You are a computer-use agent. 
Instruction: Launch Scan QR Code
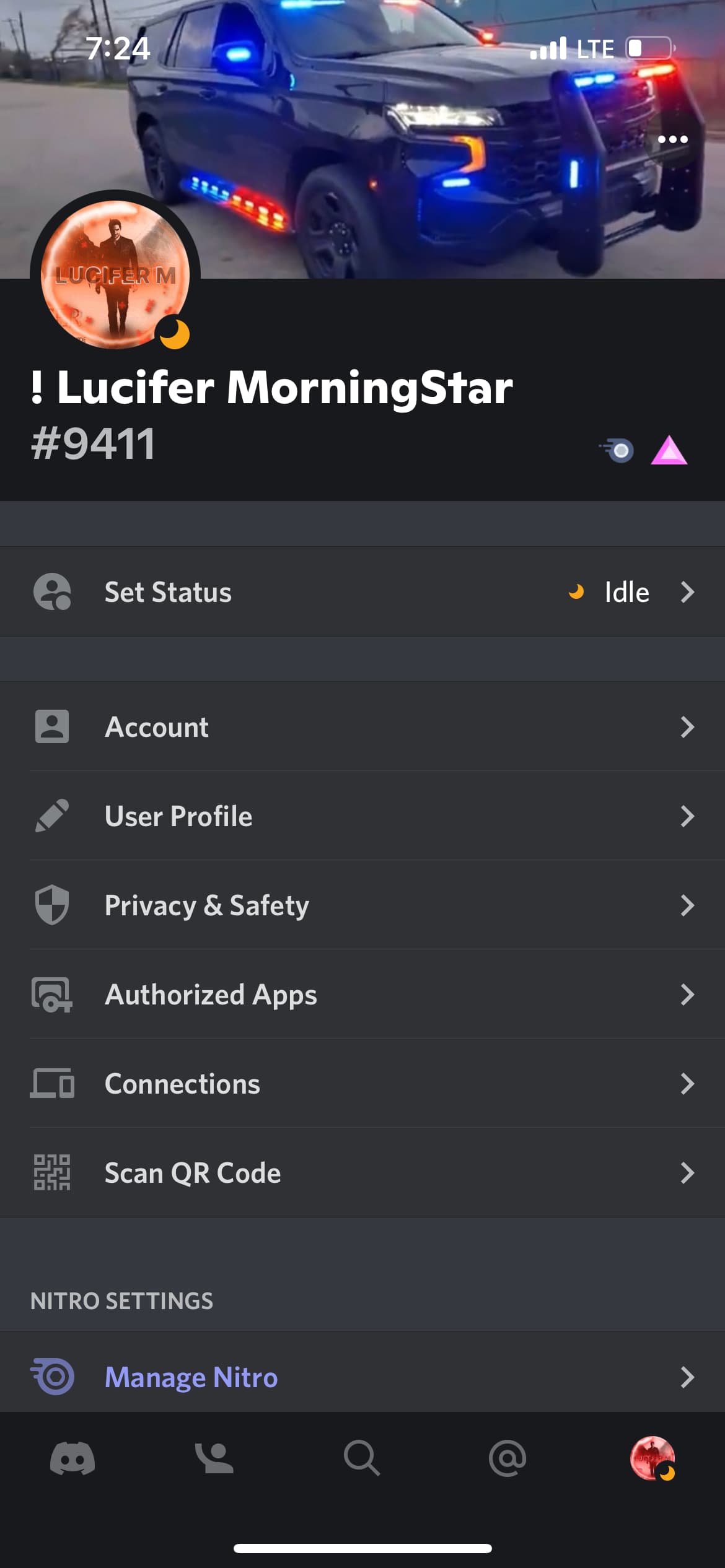(x=362, y=1173)
